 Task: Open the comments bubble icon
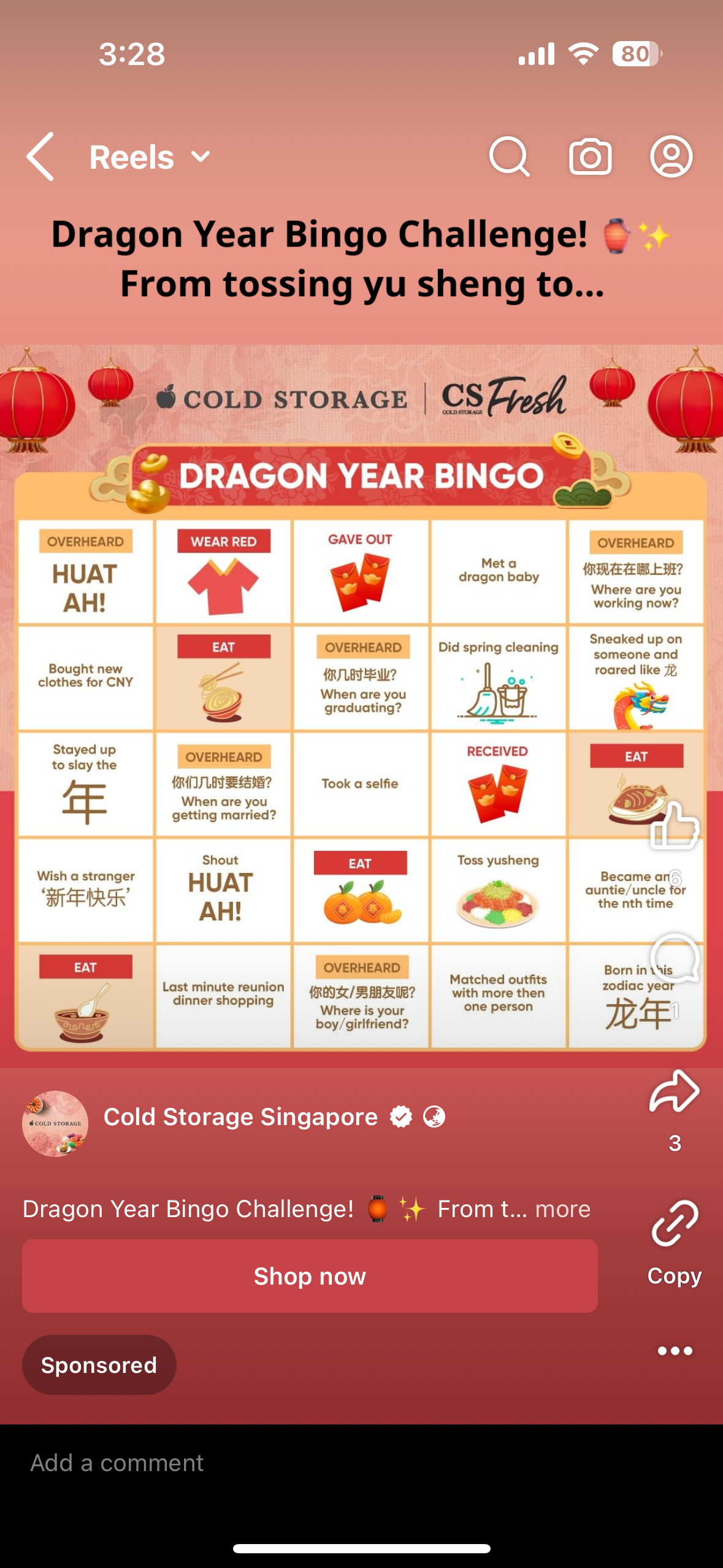coord(675,959)
